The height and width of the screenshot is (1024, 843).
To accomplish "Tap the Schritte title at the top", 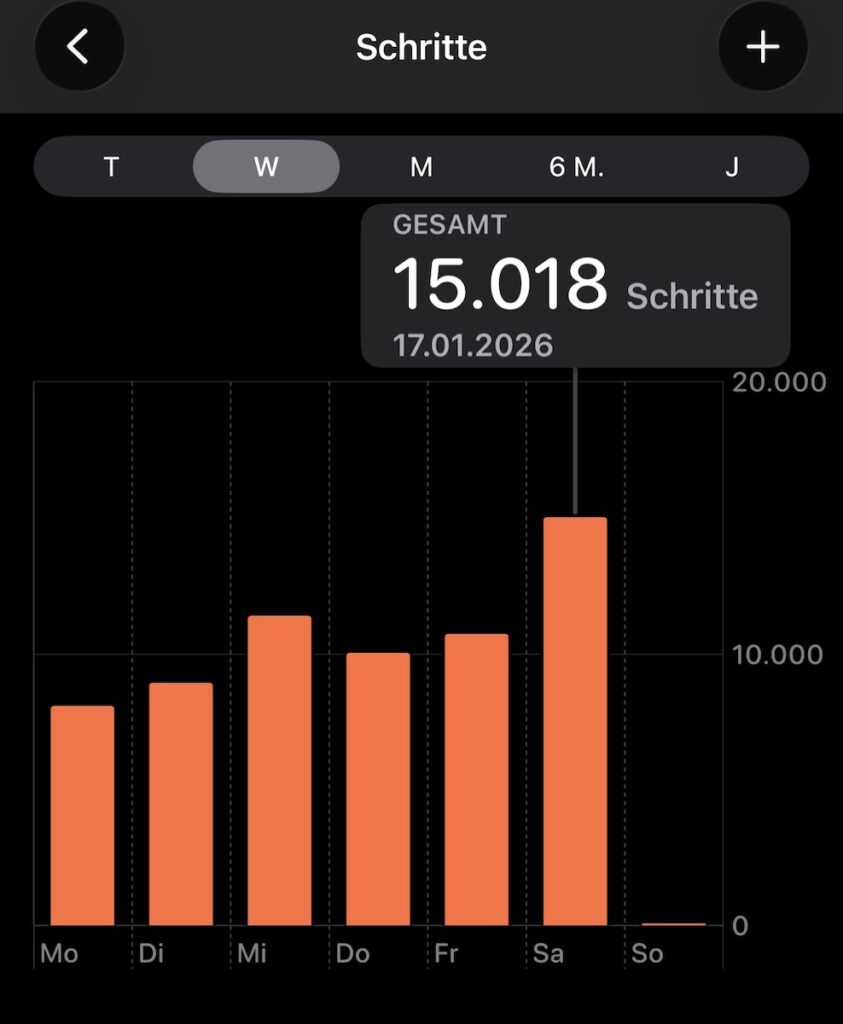I will click(x=421, y=46).
